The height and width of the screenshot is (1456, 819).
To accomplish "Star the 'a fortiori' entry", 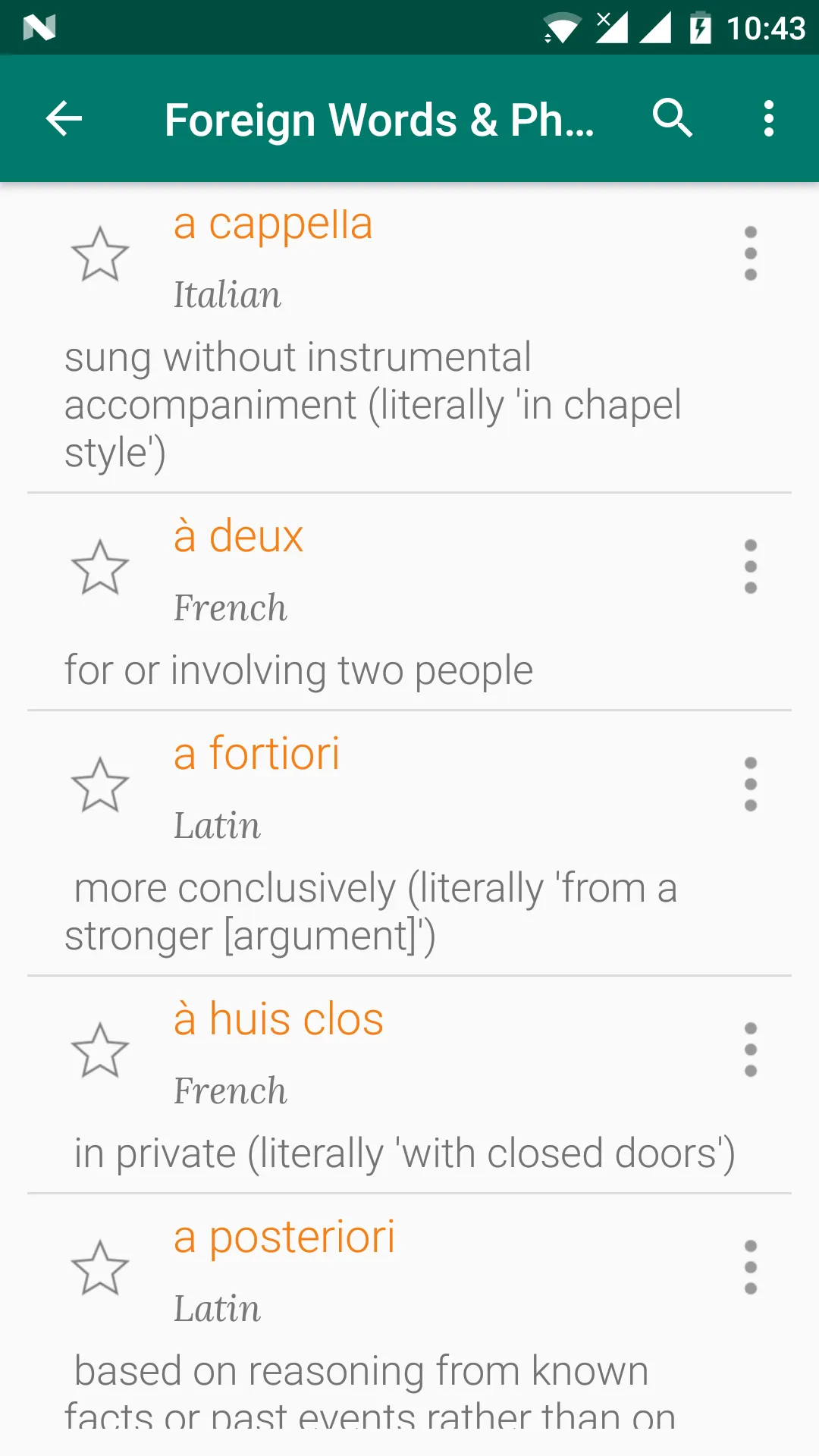I will 100,786.
